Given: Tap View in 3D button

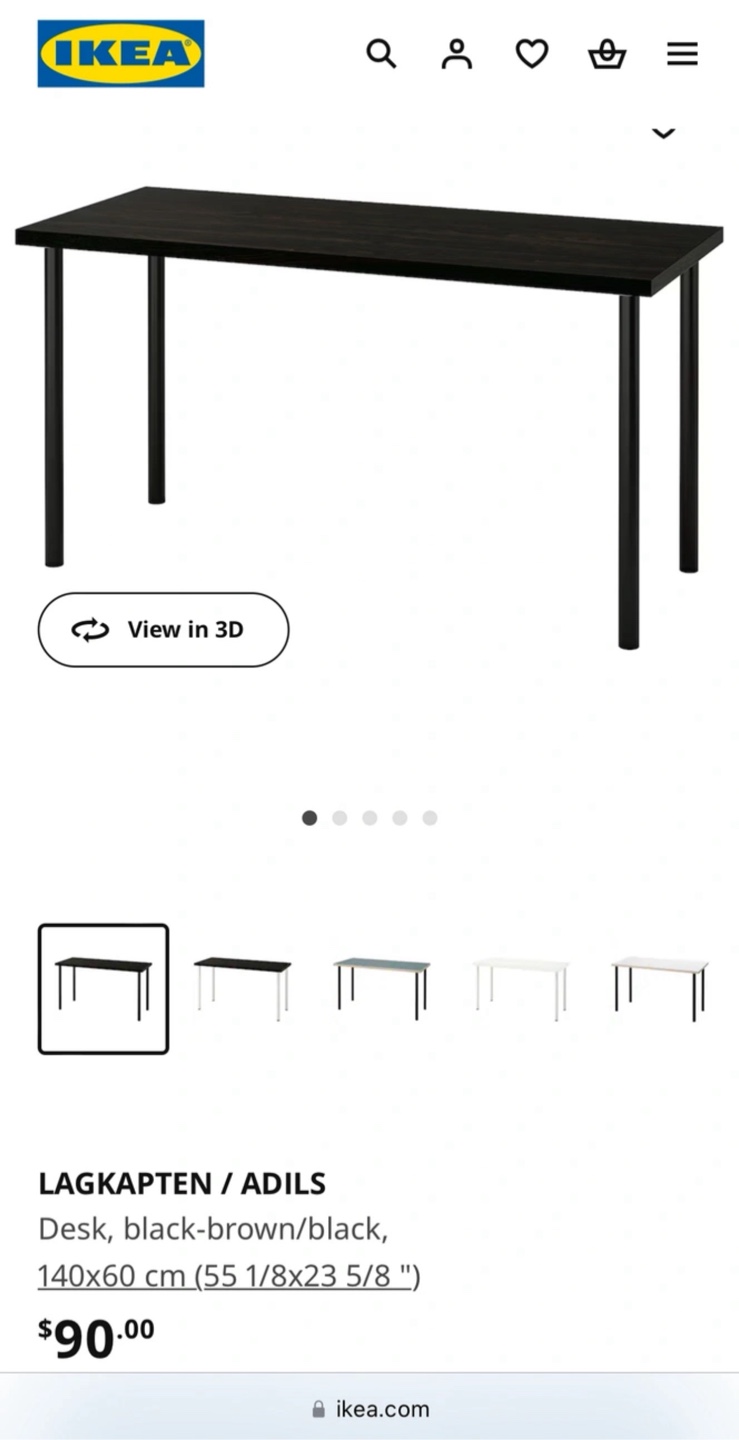Looking at the screenshot, I should (163, 630).
